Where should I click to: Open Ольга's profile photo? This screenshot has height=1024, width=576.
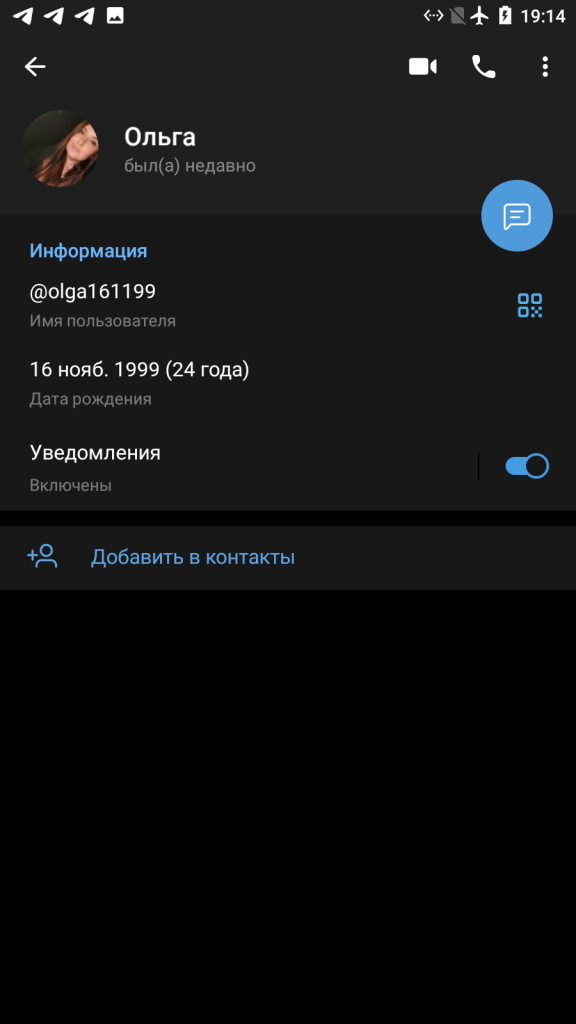coord(61,148)
